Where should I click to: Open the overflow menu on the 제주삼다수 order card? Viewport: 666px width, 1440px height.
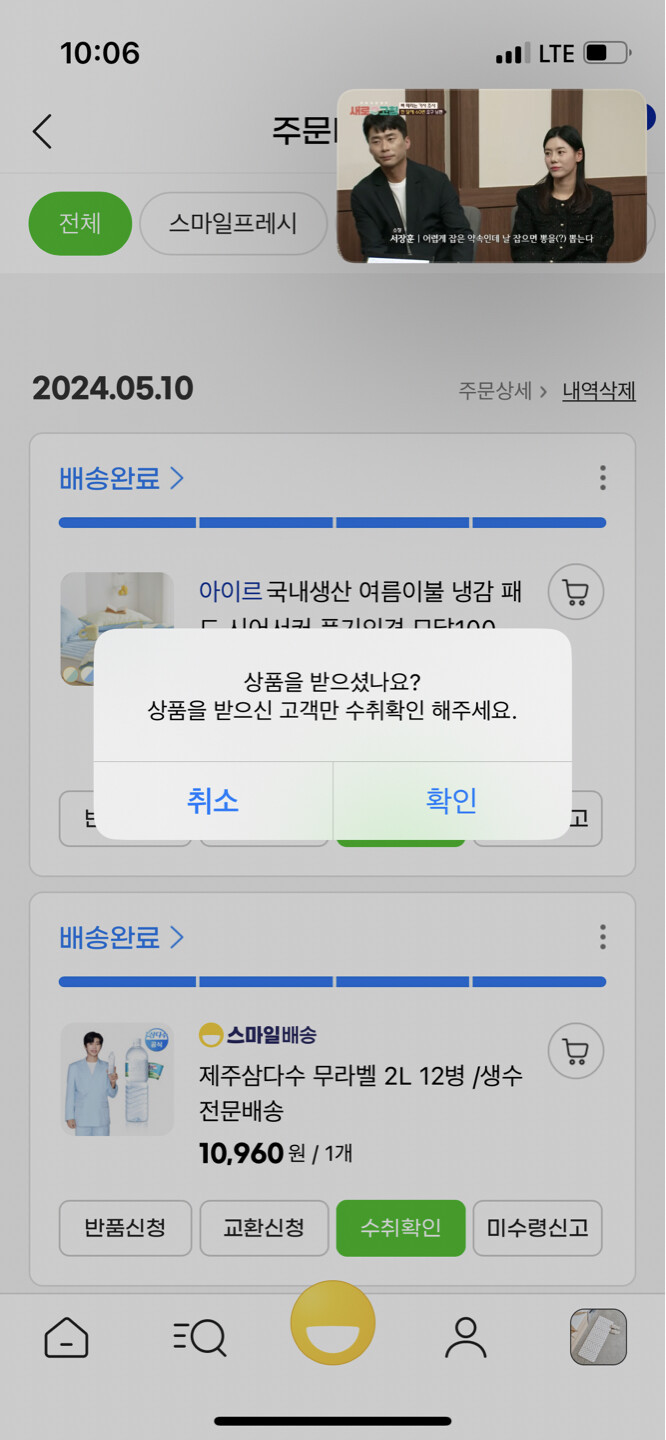[x=602, y=937]
